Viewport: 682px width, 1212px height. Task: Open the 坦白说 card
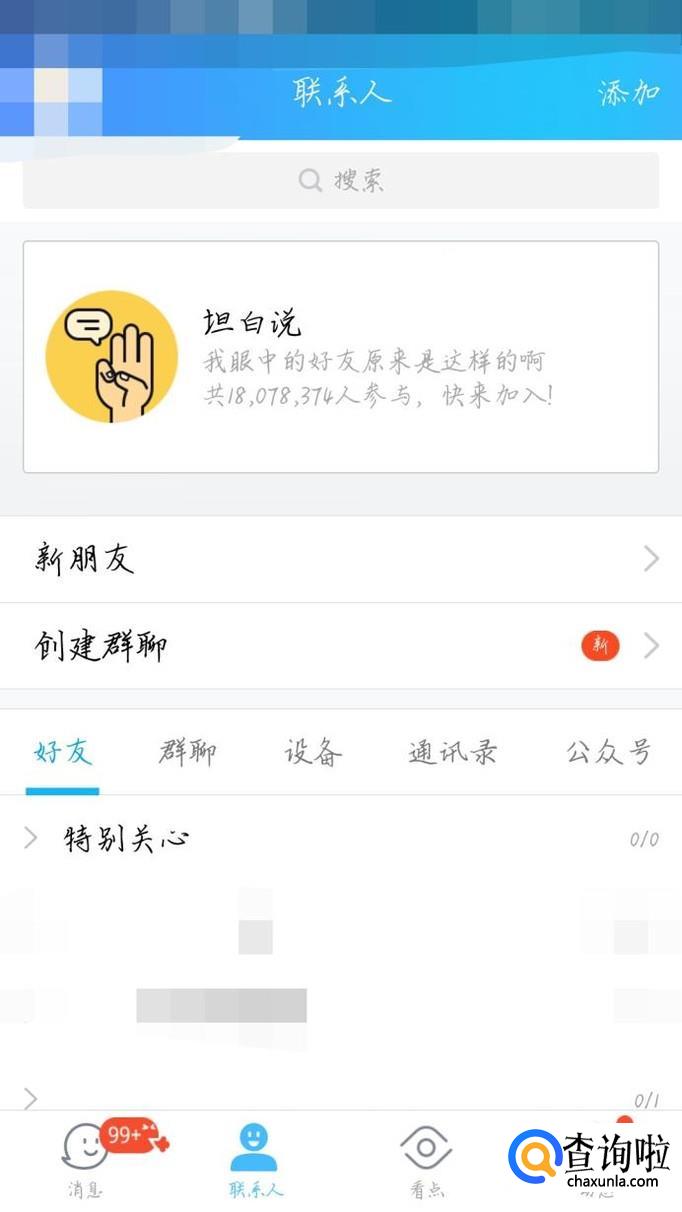(x=341, y=356)
